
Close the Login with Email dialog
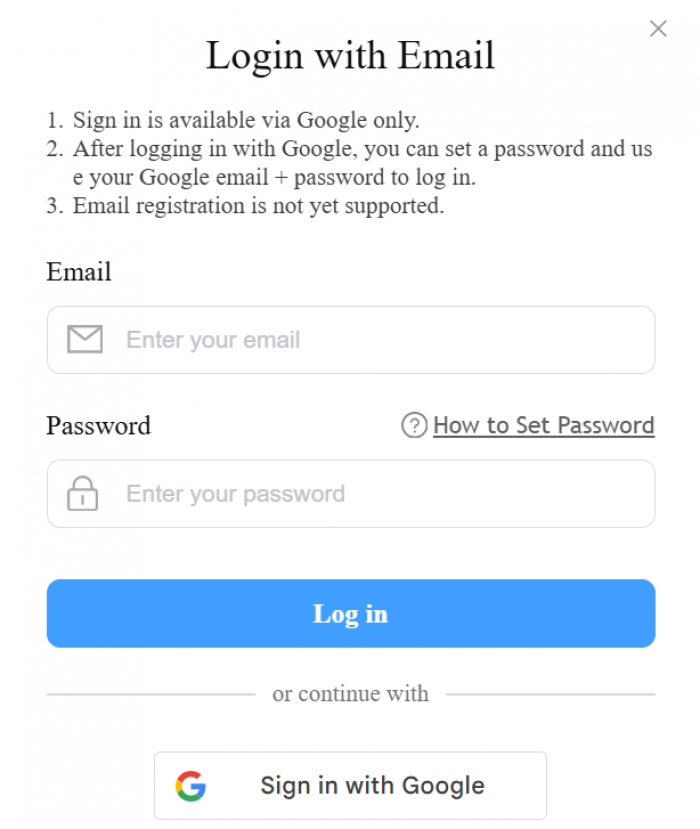658,29
